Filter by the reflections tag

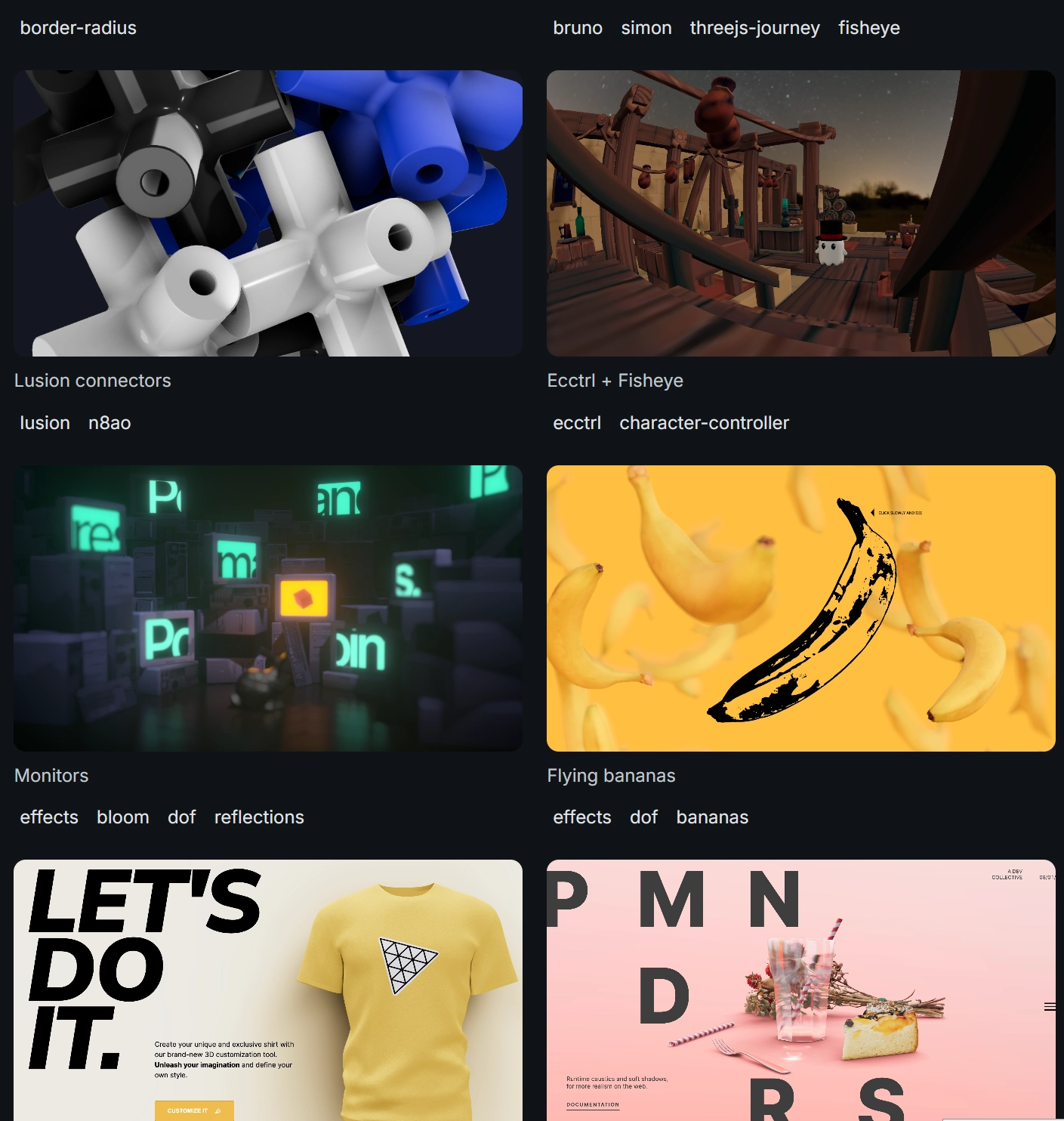click(x=259, y=817)
